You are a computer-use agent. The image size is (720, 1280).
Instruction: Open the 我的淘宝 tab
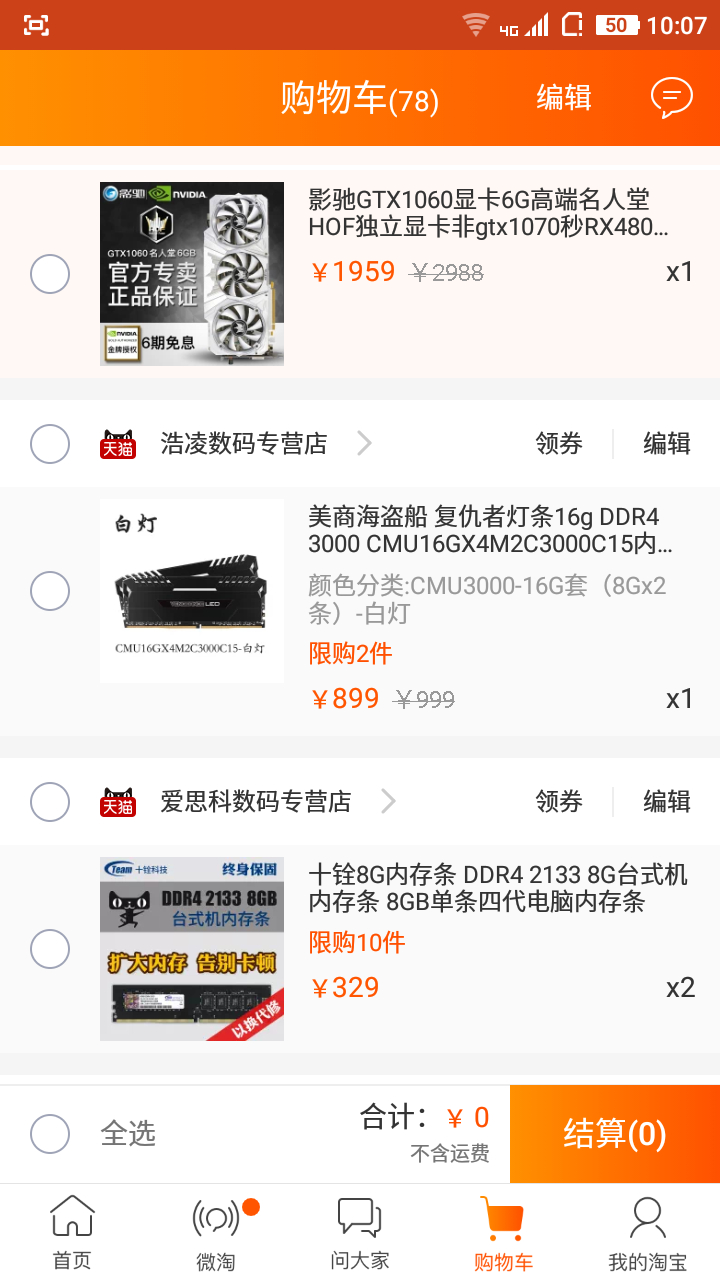(x=648, y=1233)
